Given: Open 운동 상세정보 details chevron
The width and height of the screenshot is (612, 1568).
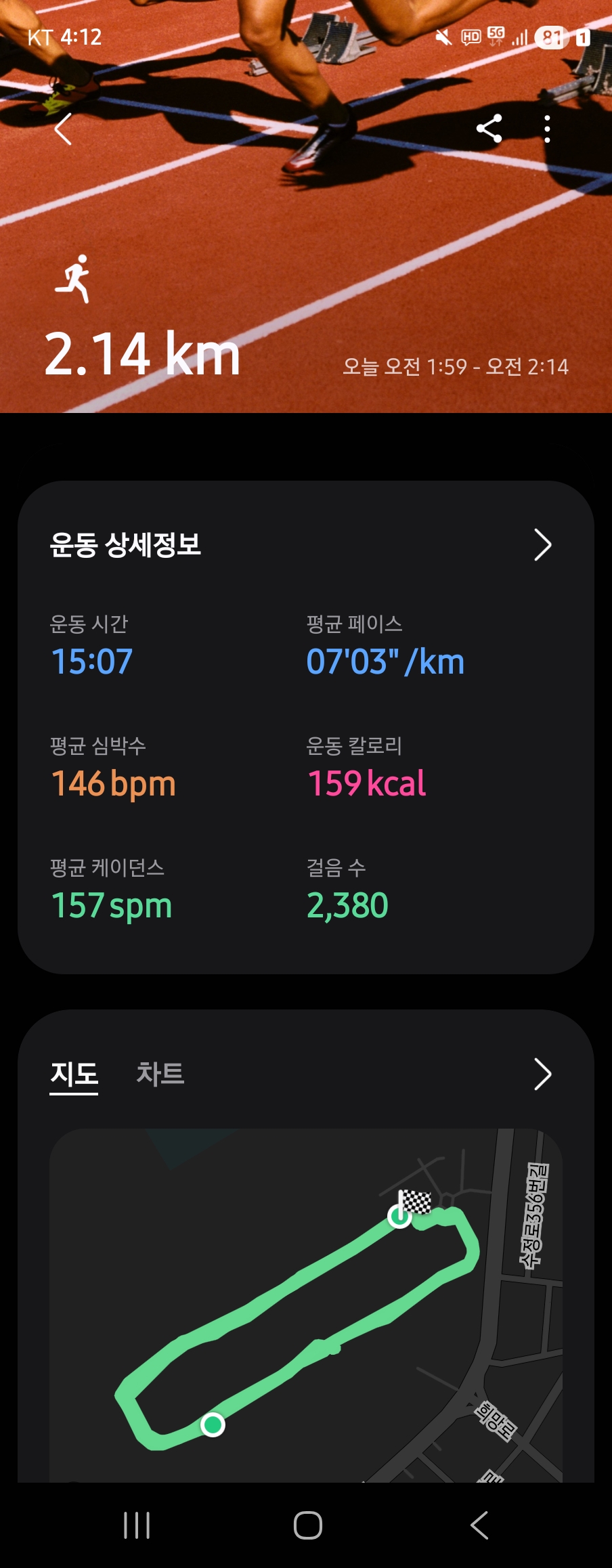Looking at the screenshot, I should (x=542, y=545).
